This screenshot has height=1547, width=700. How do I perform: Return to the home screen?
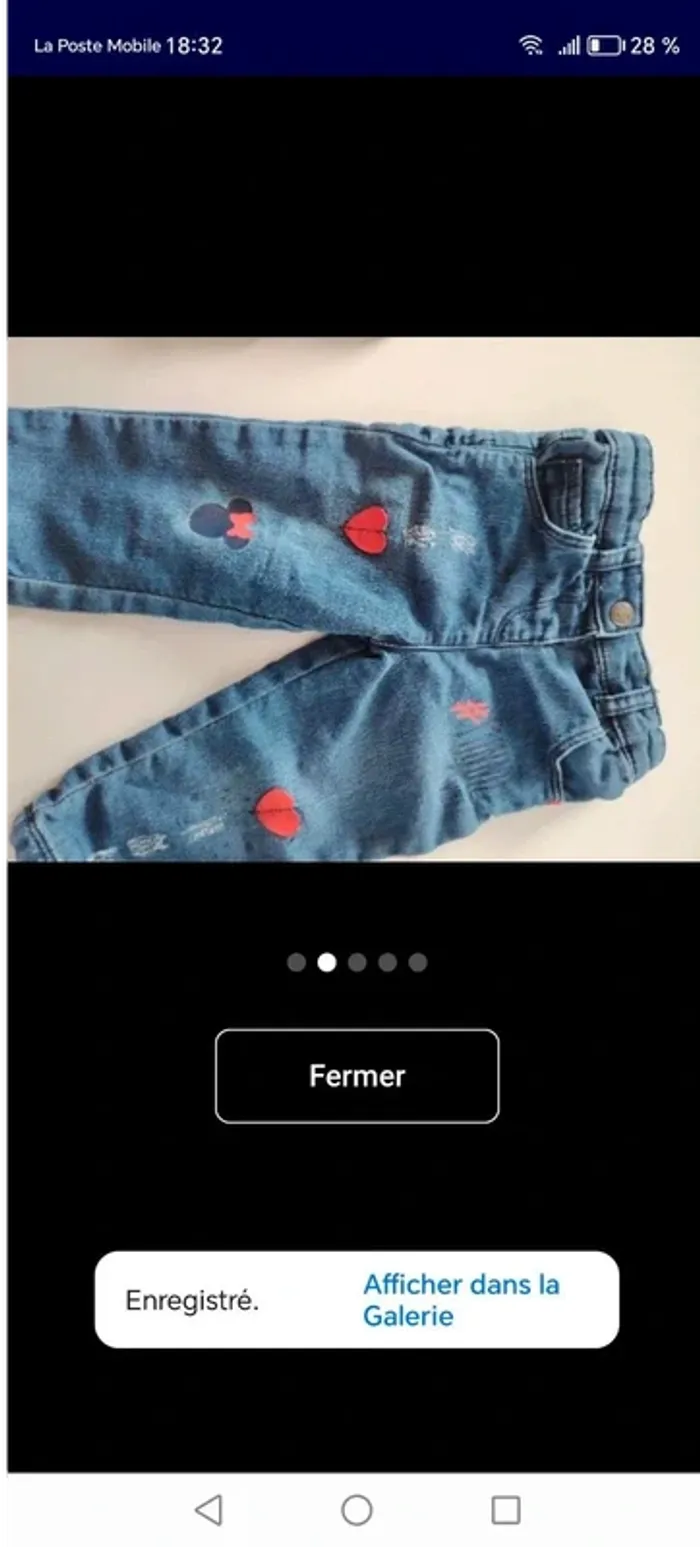tap(357, 1510)
